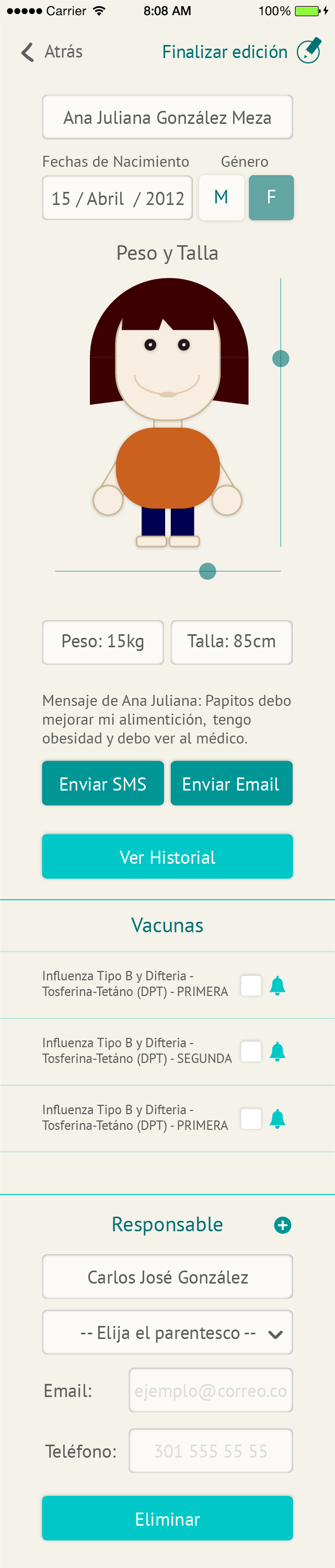Send the message via Enviar Email
Screen dimensions: 335x1568
pyautogui.click(x=232, y=783)
